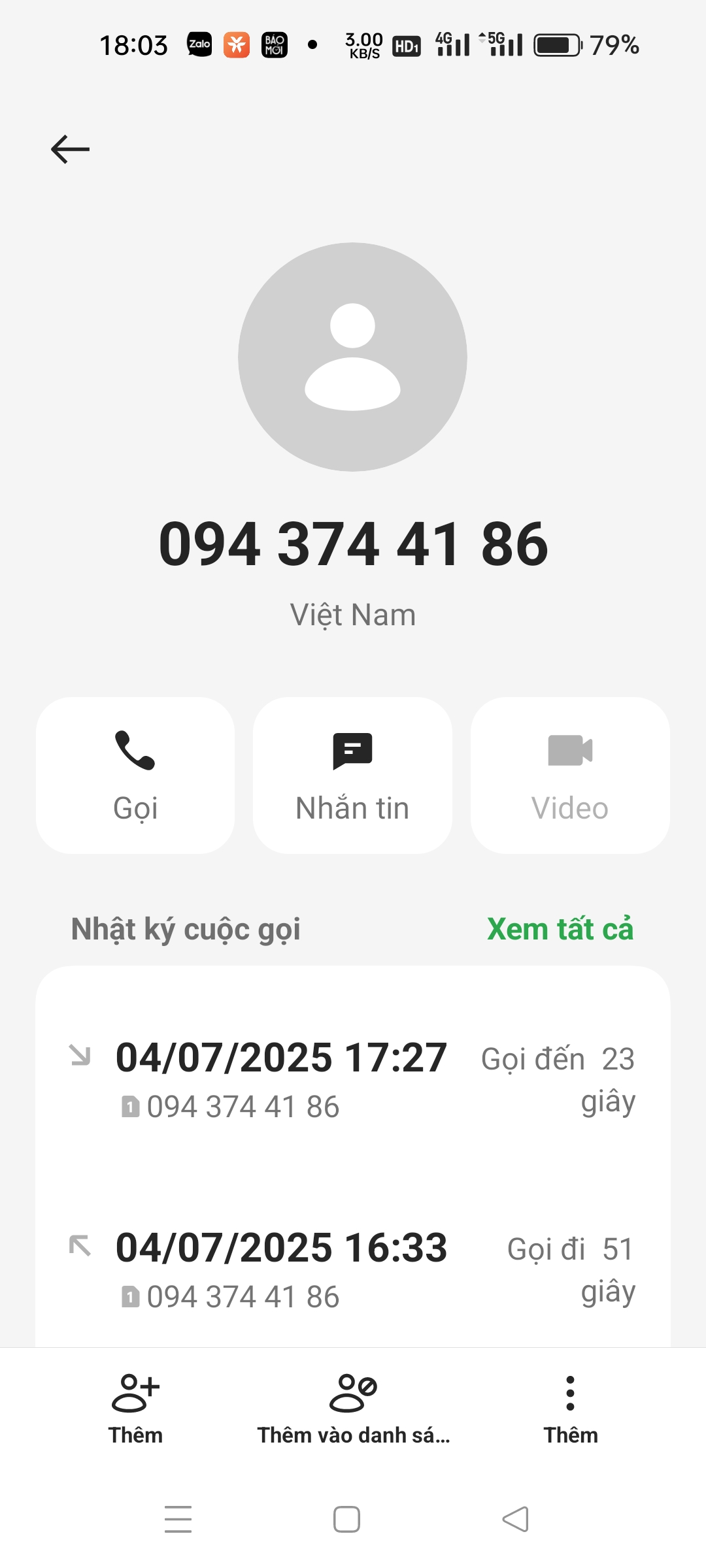
Task: Call 094 374 41 86 with Gọi
Action: pos(135,775)
